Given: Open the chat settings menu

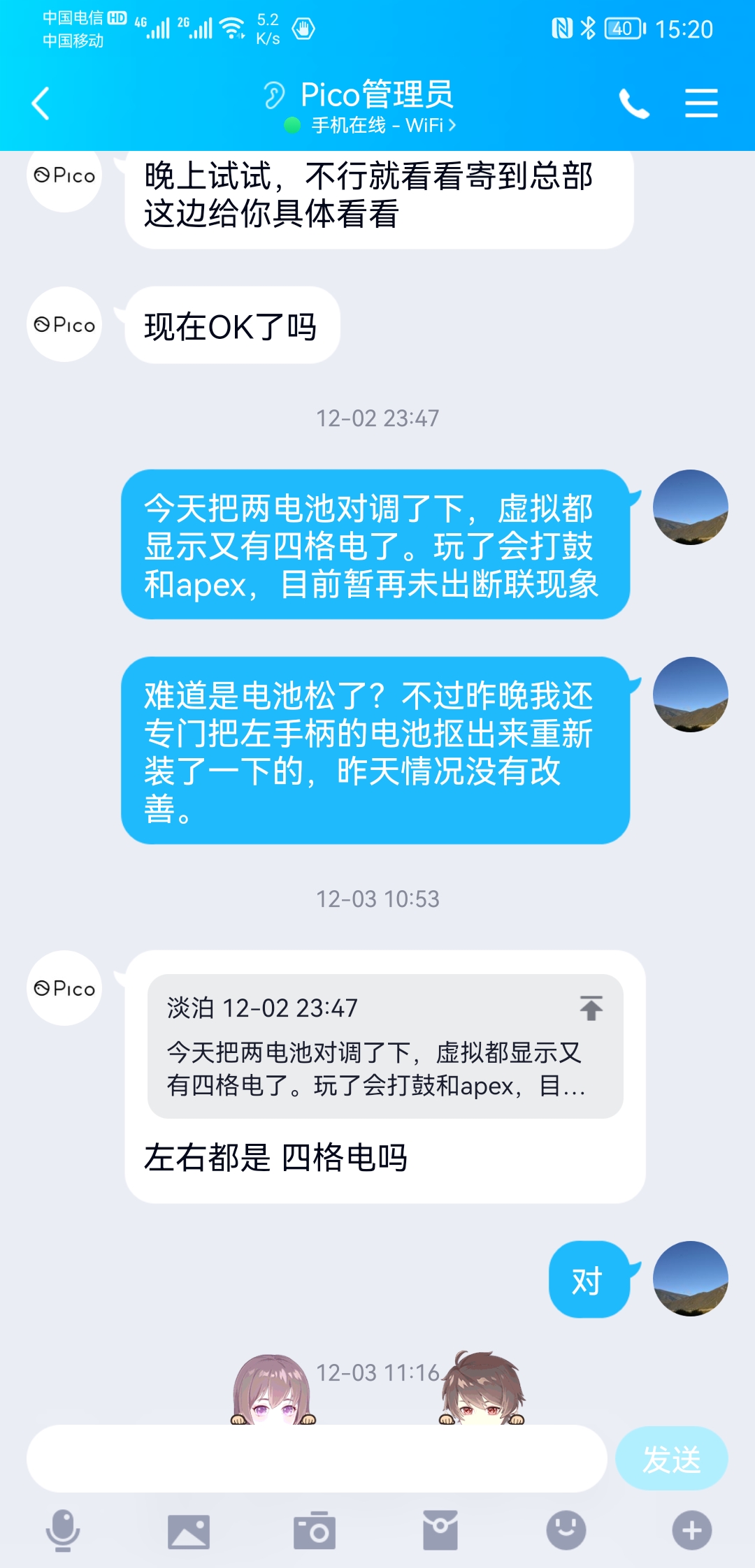Looking at the screenshot, I should 701,103.
